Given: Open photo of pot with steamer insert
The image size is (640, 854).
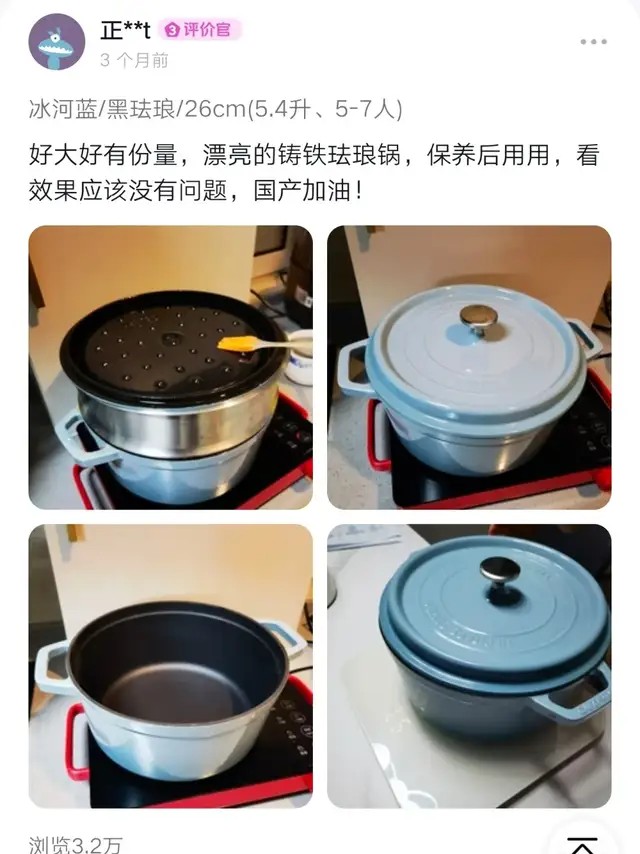Looking at the screenshot, I should (x=170, y=367).
